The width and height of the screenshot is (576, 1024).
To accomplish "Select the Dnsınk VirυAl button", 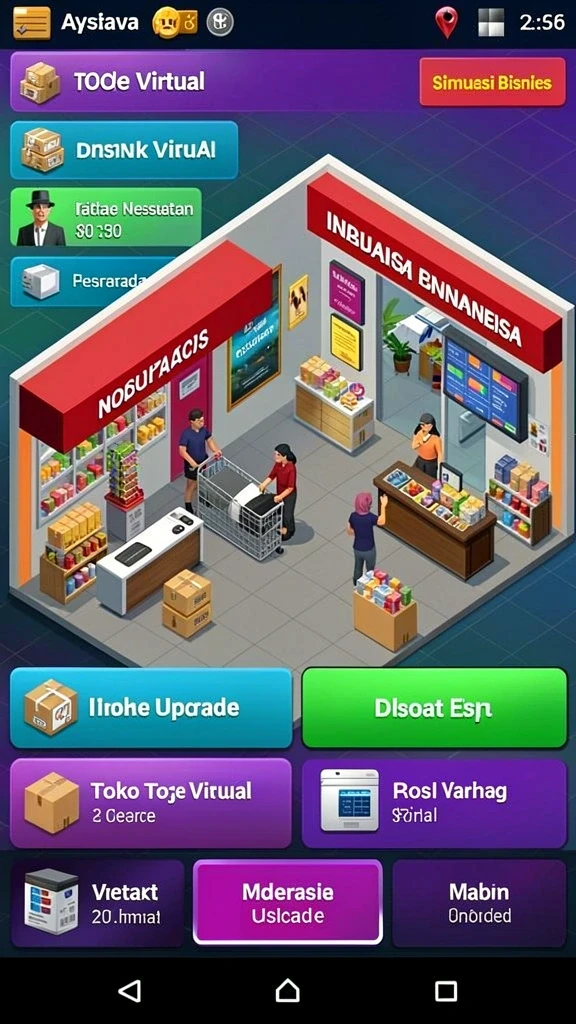I will (x=124, y=150).
